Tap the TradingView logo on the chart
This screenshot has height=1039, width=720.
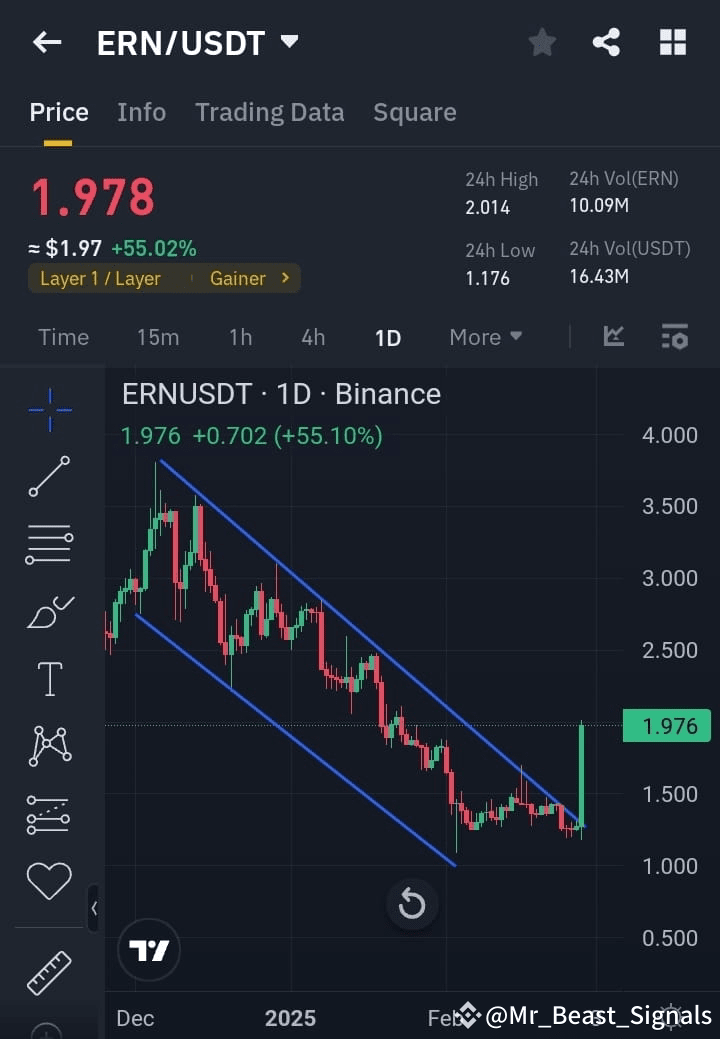click(148, 951)
